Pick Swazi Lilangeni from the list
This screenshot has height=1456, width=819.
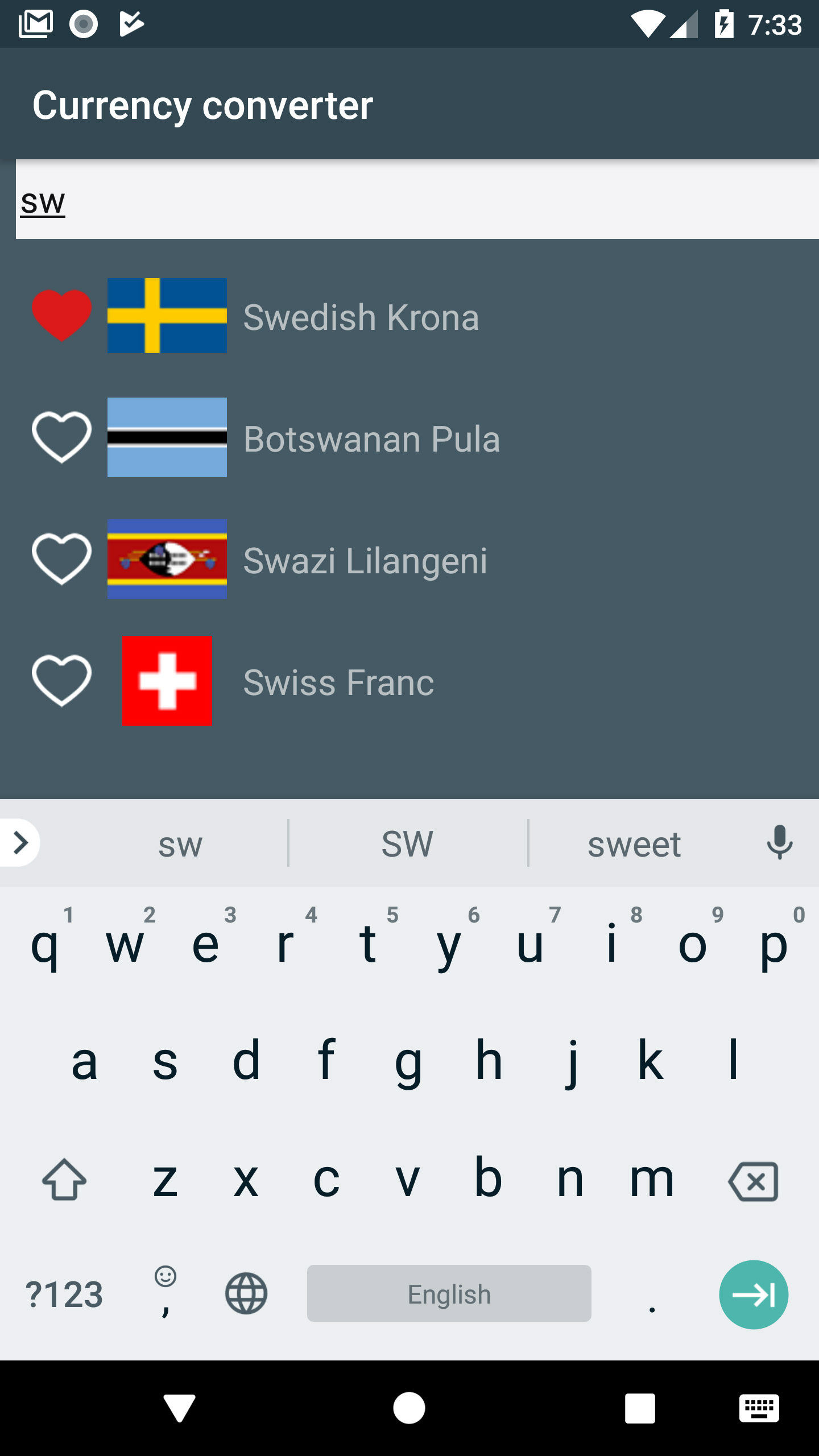365,561
